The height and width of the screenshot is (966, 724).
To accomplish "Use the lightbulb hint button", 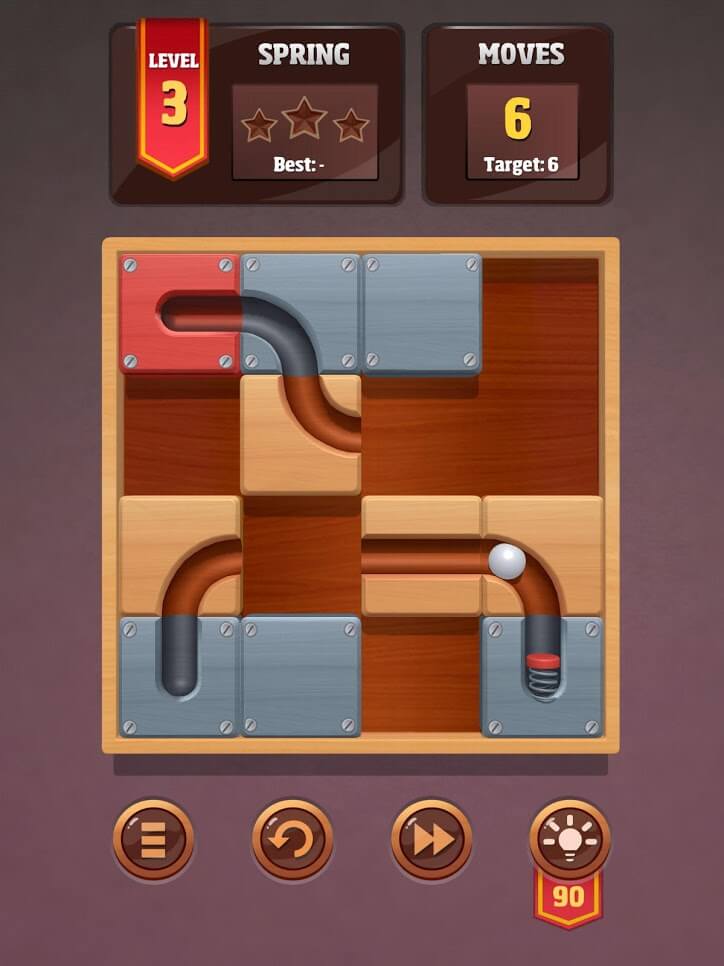I will pos(569,839).
